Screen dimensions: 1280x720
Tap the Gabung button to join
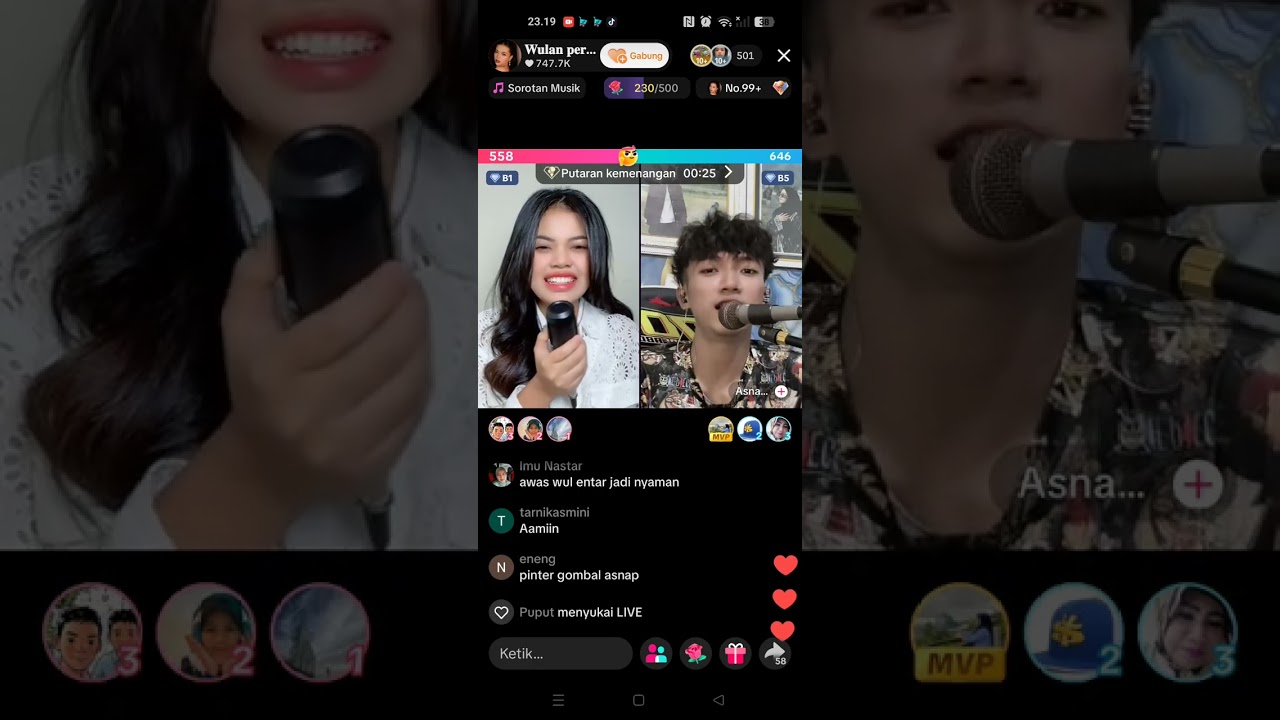(x=635, y=56)
